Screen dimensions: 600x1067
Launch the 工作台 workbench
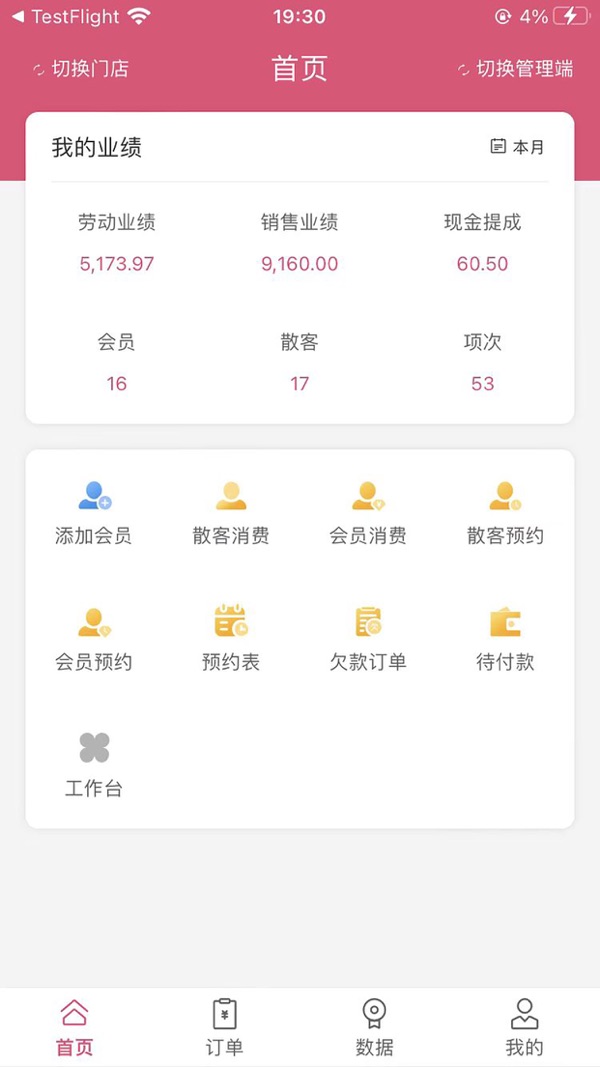pos(93,764)
